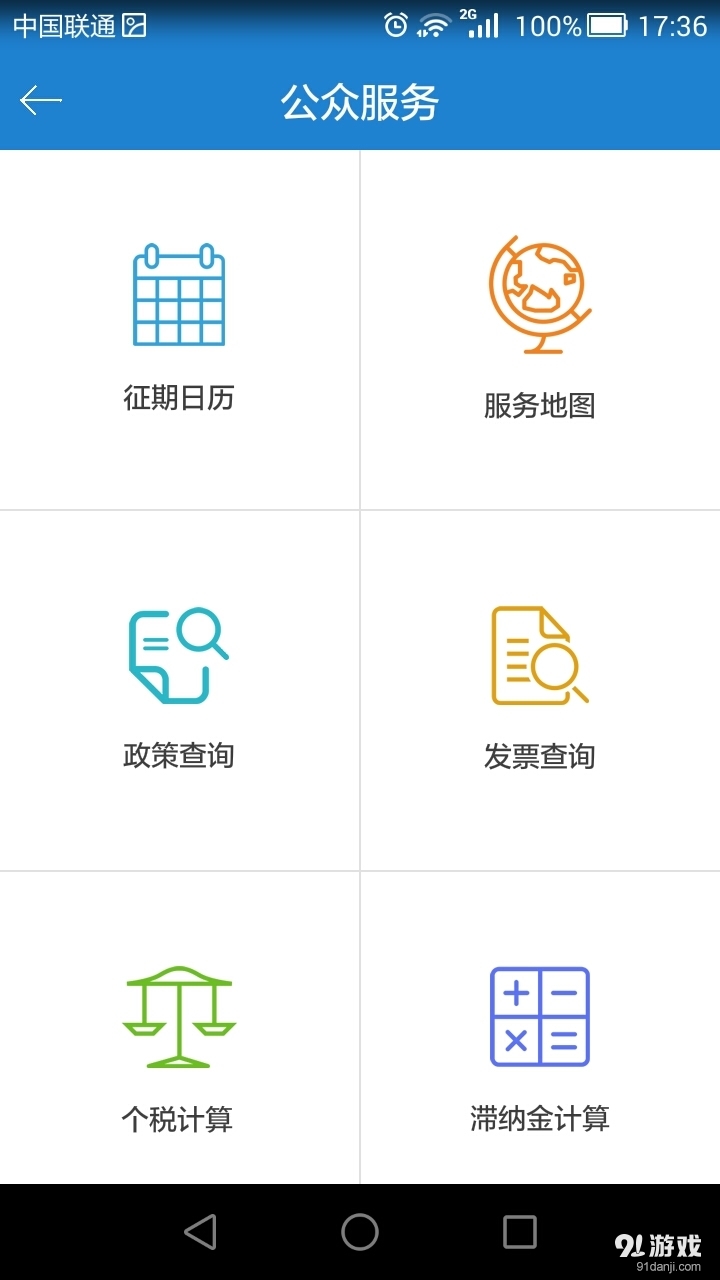720x1280 pixels.
Task: Tap the 个税计算 text label
Action: tap(178, 1120)
